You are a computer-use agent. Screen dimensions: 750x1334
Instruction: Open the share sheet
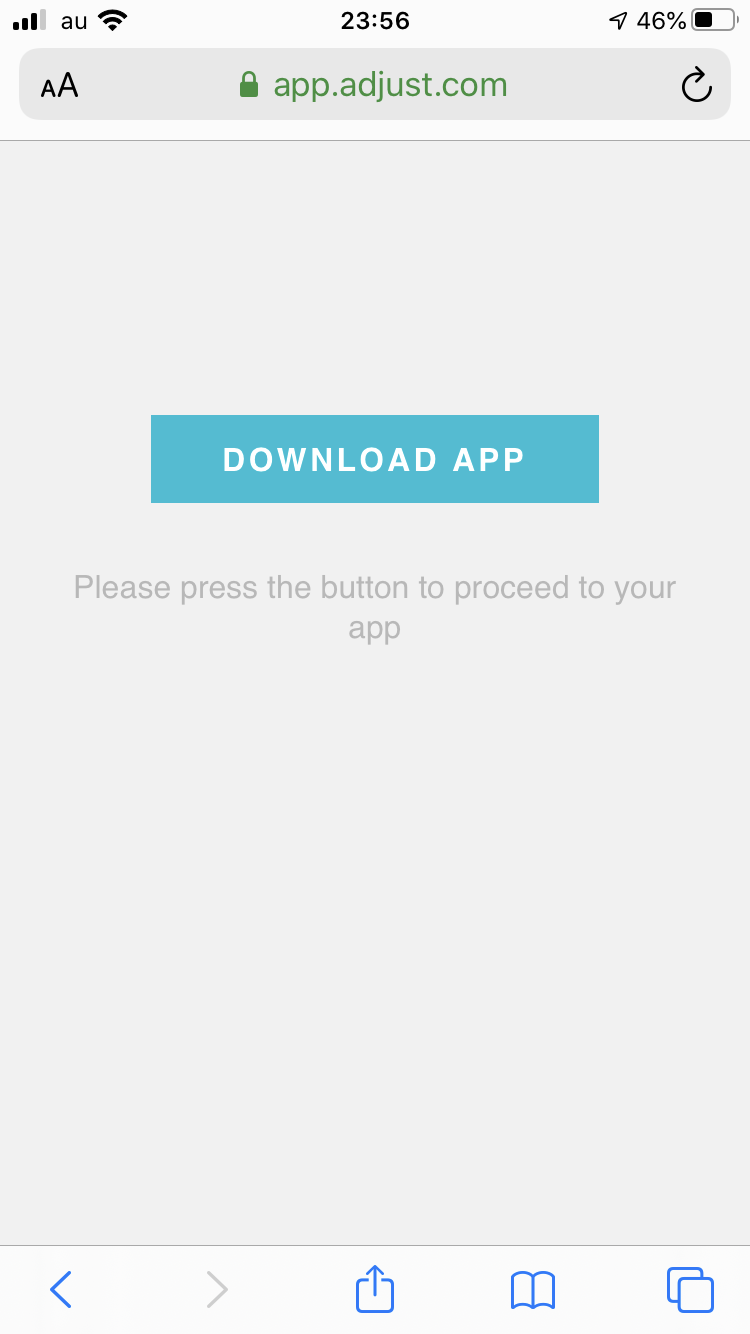(375, 1289)
